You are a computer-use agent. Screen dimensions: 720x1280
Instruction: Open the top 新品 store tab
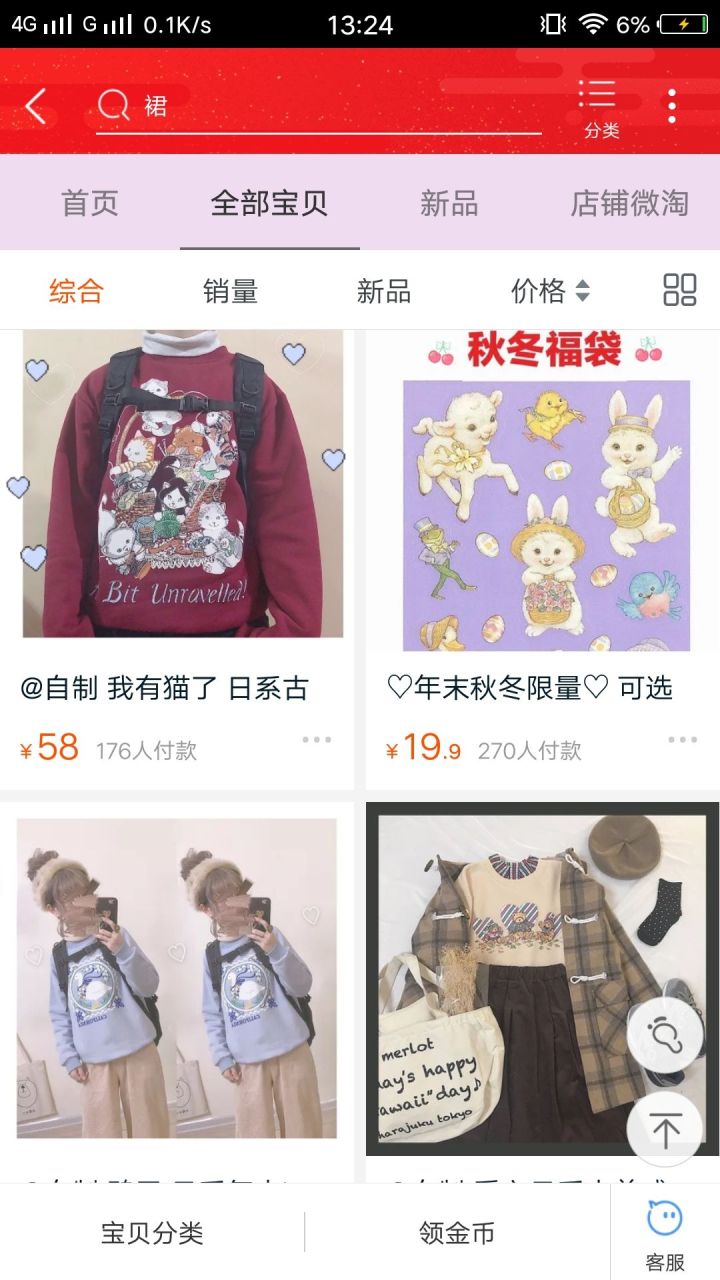pos(449,204)
